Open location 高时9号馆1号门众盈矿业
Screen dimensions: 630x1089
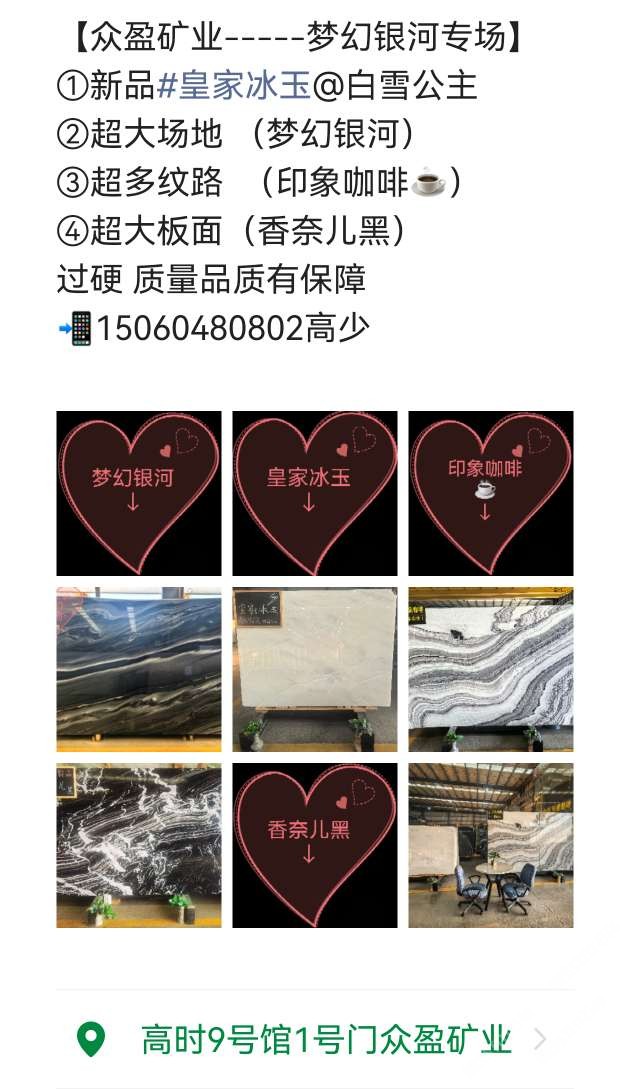[x=325, y=1040]
